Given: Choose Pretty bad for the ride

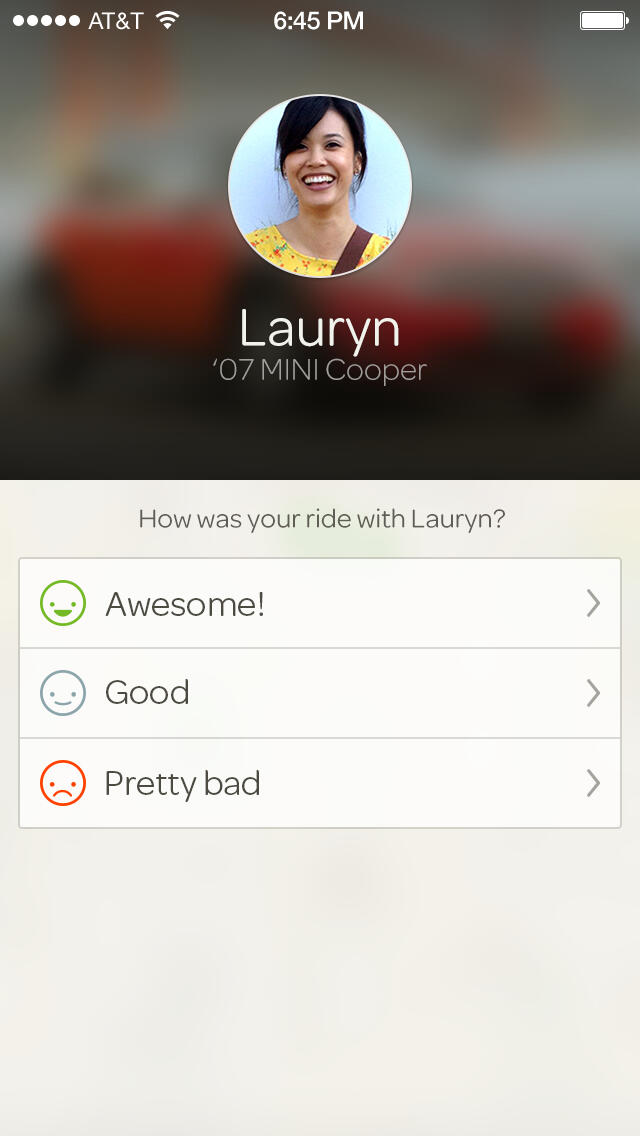Looking at the screenshot, I should point(319,783).
